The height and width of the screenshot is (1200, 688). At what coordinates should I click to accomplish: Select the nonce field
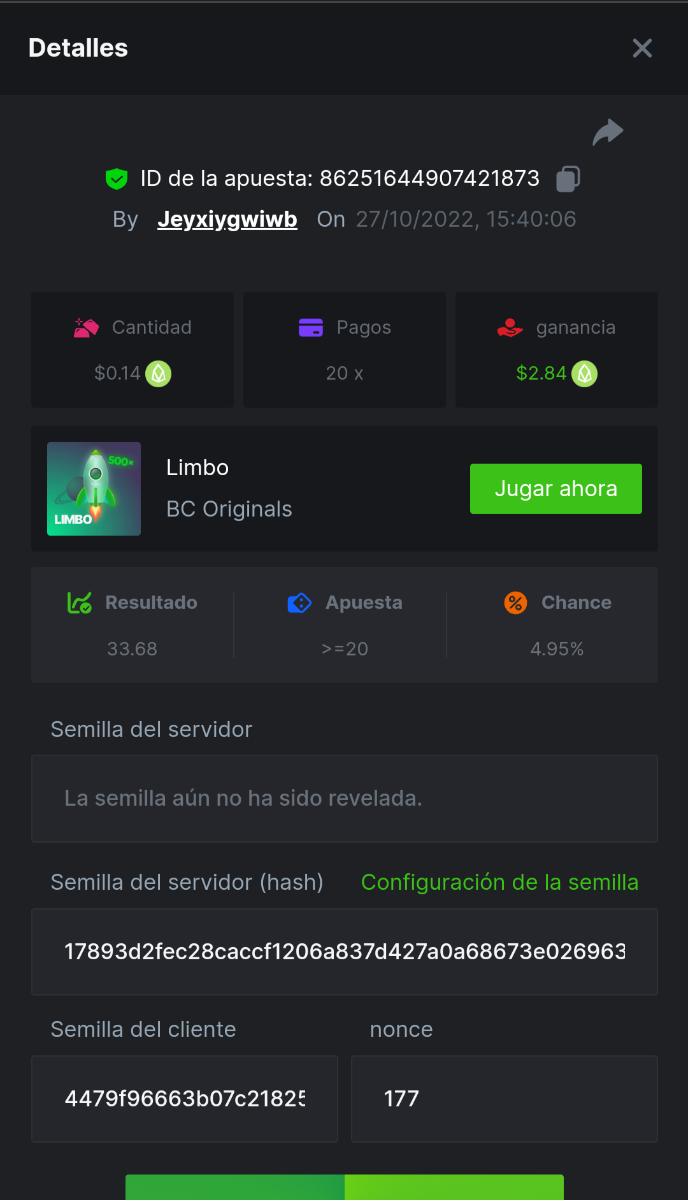[x=504, y=1098]
